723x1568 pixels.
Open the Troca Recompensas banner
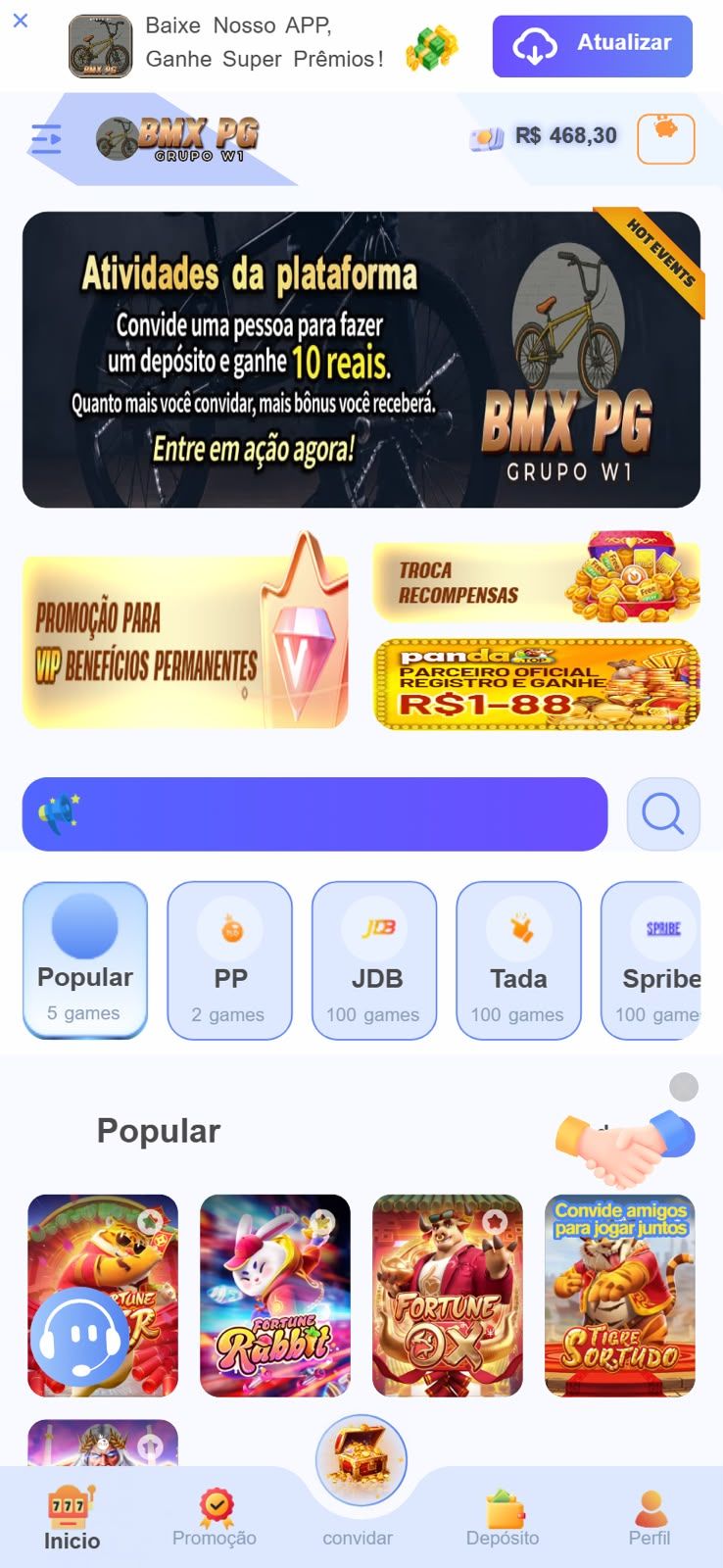click(537, 582)
